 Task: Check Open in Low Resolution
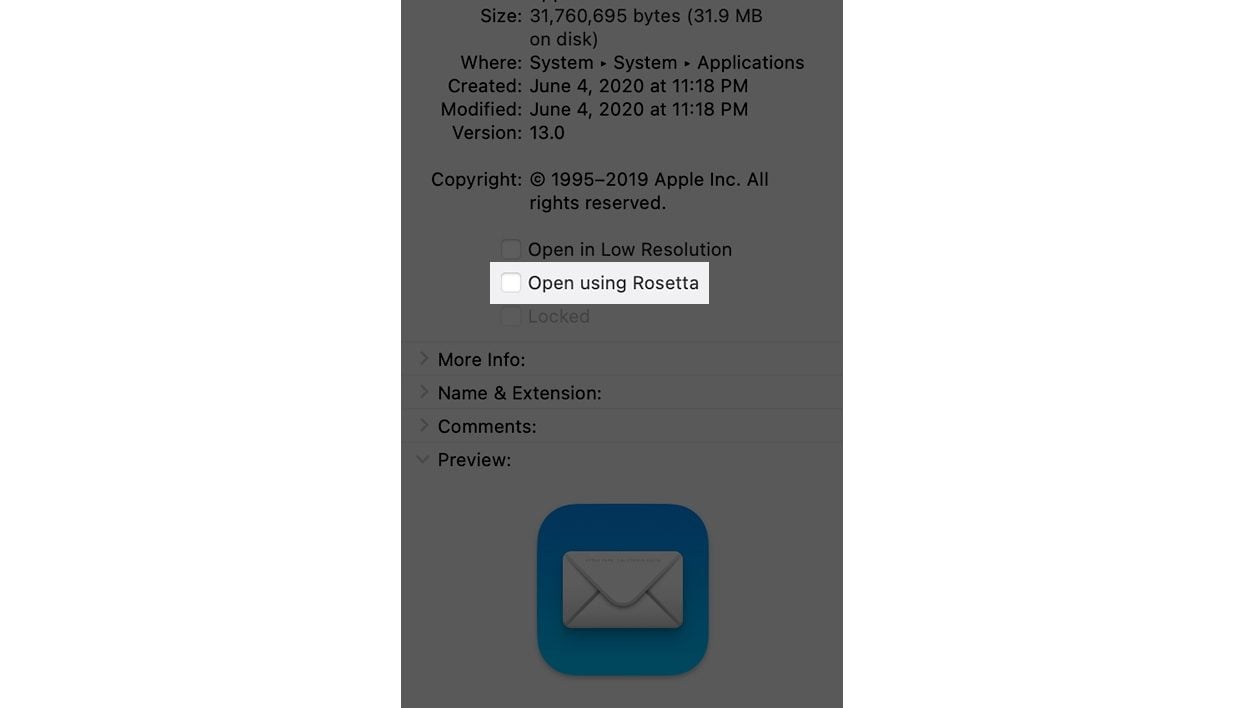click(x=511, y=249)
